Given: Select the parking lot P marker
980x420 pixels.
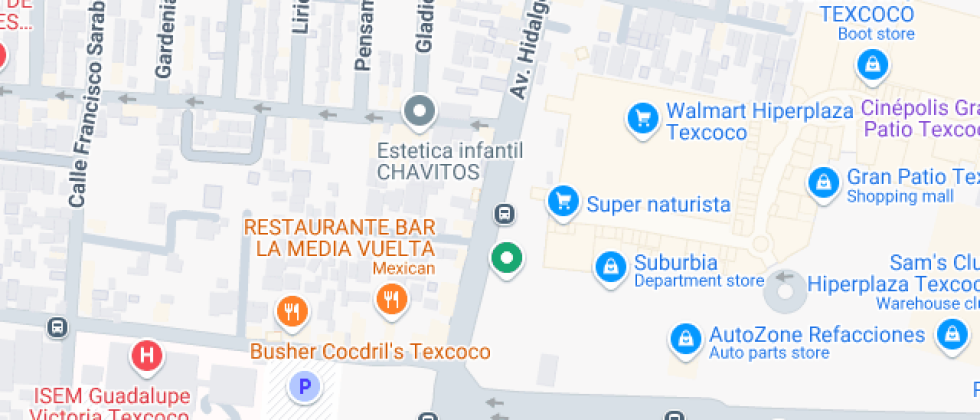Looking at the screenshot, I should (301, 385).
